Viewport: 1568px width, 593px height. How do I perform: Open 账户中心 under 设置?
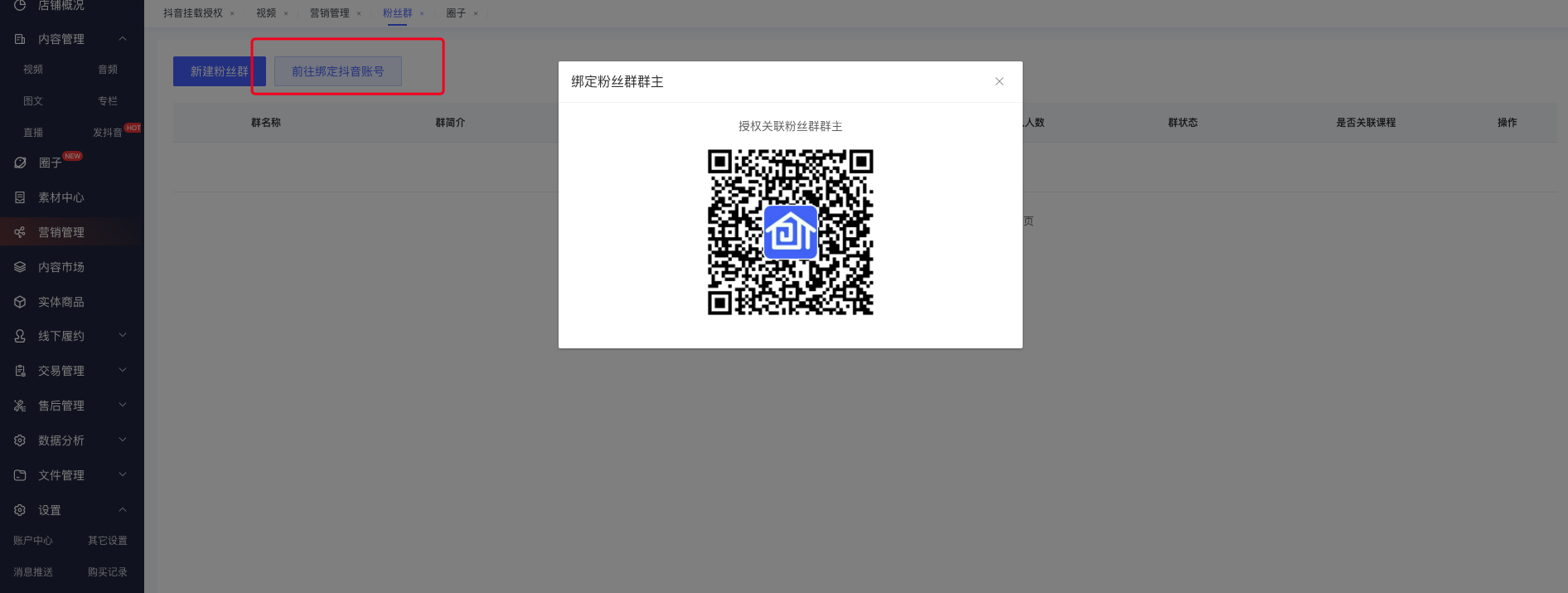(33, 541)
